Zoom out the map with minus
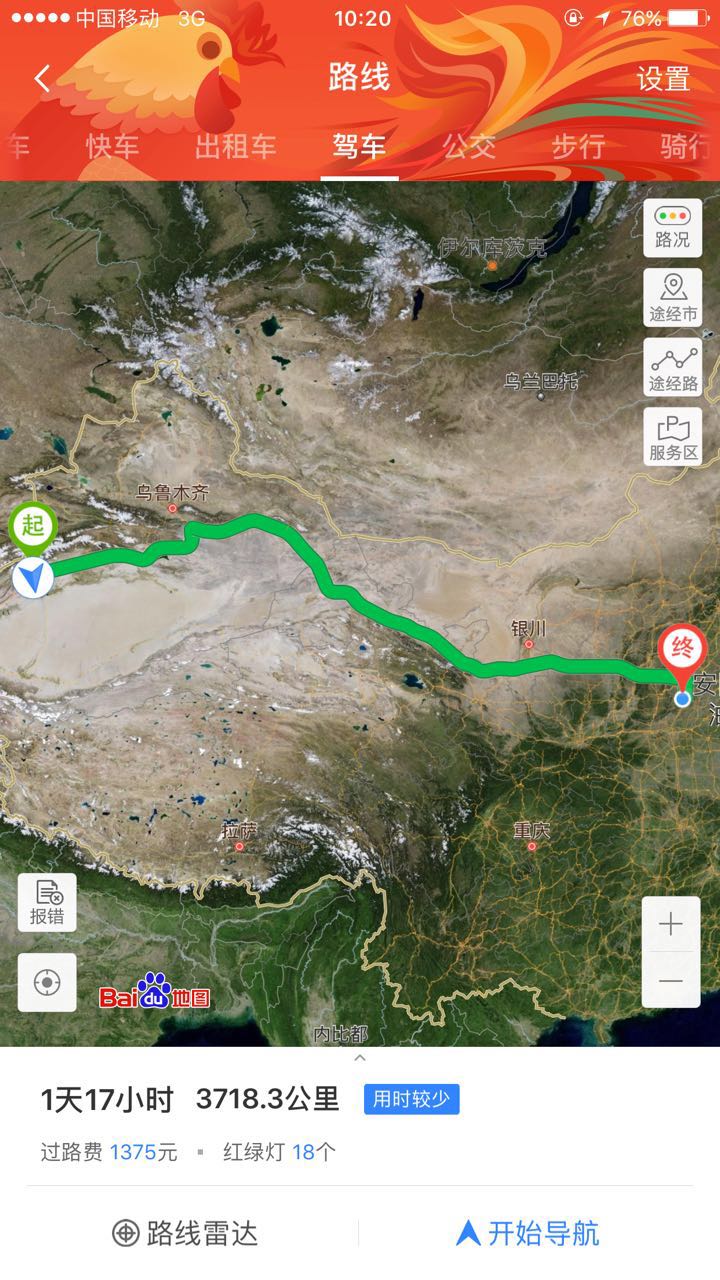 671,981
